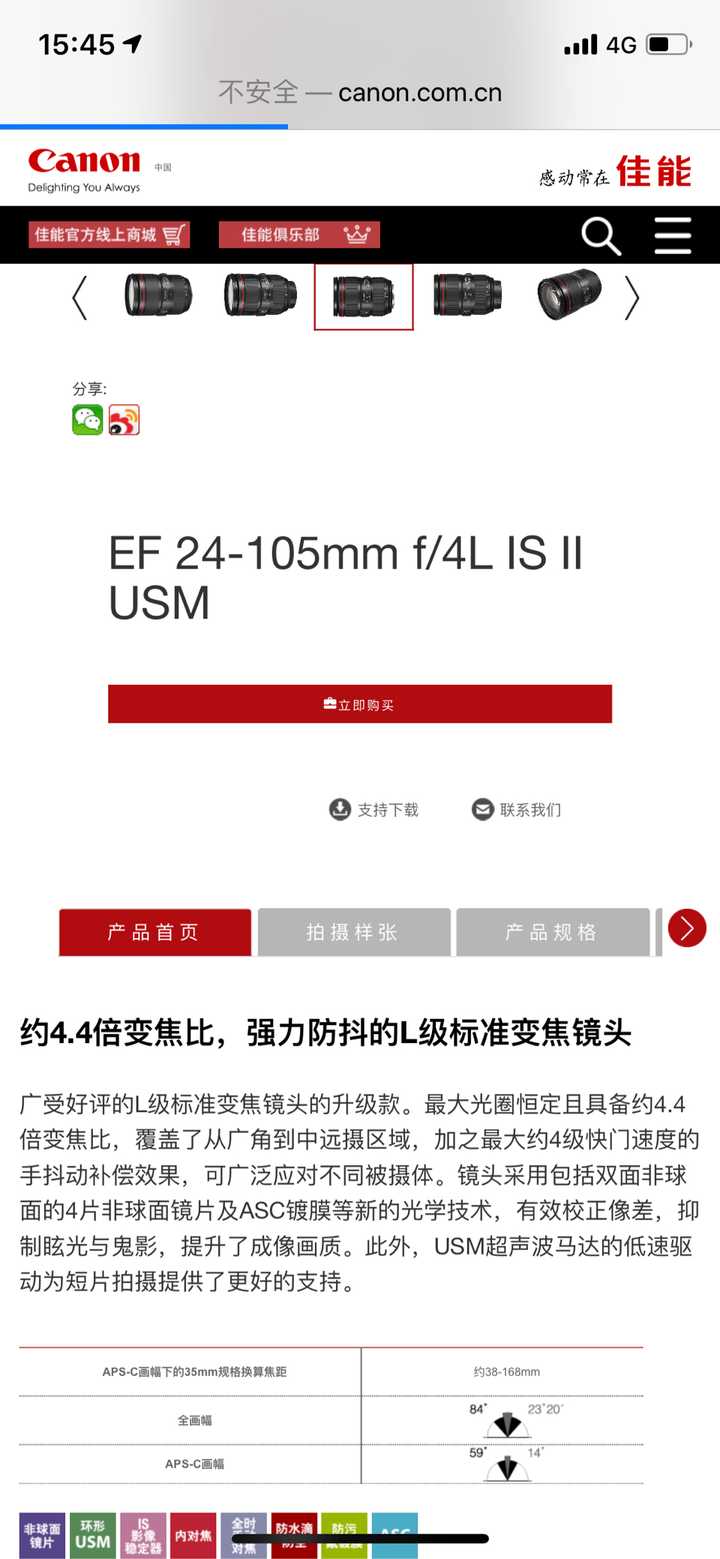Click the left chevron in lens carousel
Viewport: 720px width, 1559px height.
tap(80, 298)
